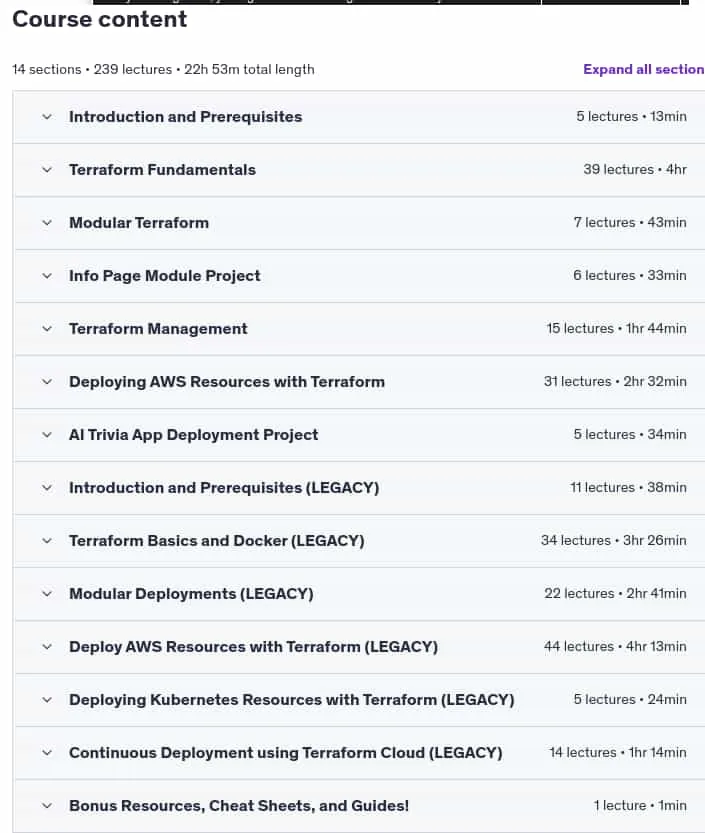Viewport: 705px width, 833px height.
Task: Open AI Trivia App Deployment Project
Action: click(359, 435)
